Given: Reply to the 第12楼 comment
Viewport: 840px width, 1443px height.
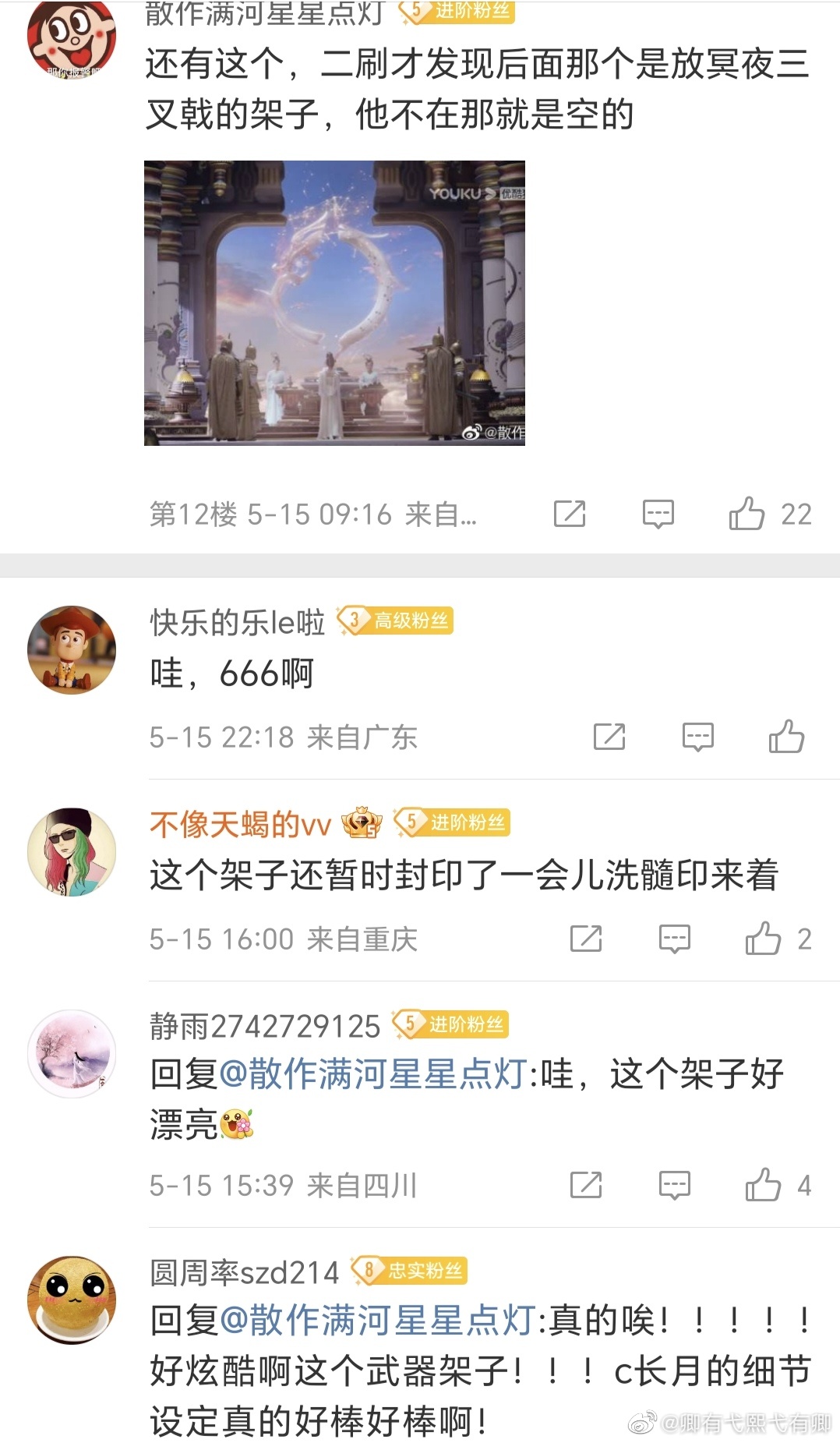Looking at the screenshot, I should click(658, 514).
